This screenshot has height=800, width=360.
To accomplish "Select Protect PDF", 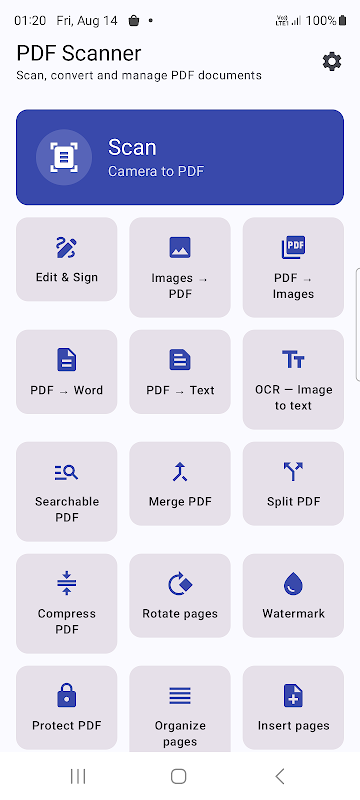I will (67, 708).
